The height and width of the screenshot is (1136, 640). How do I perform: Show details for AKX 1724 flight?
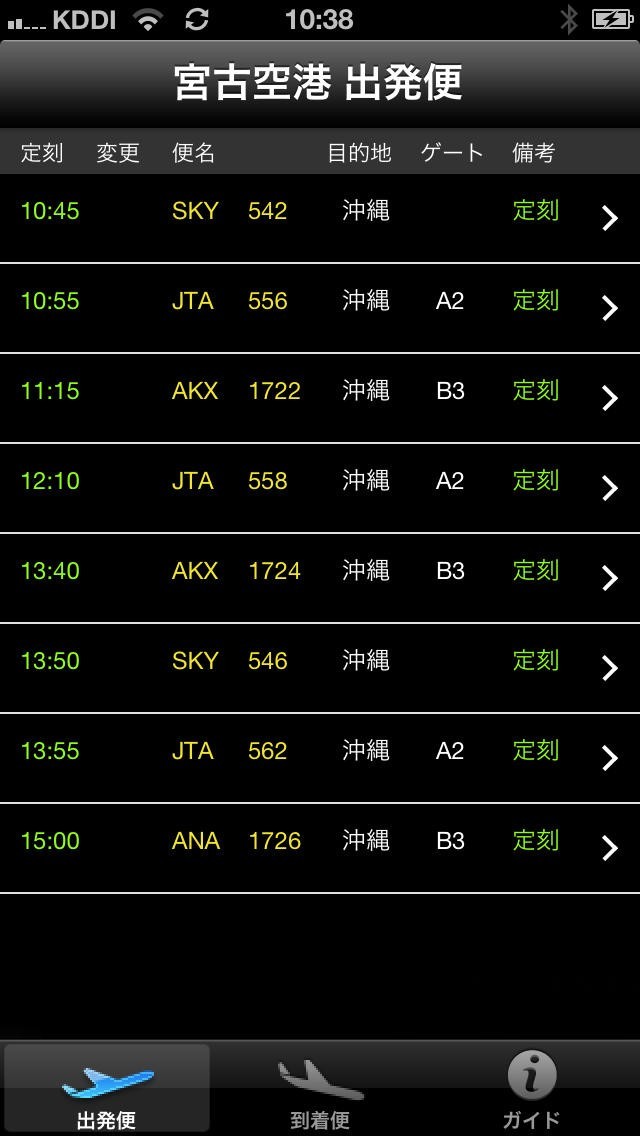pos(320,578)
